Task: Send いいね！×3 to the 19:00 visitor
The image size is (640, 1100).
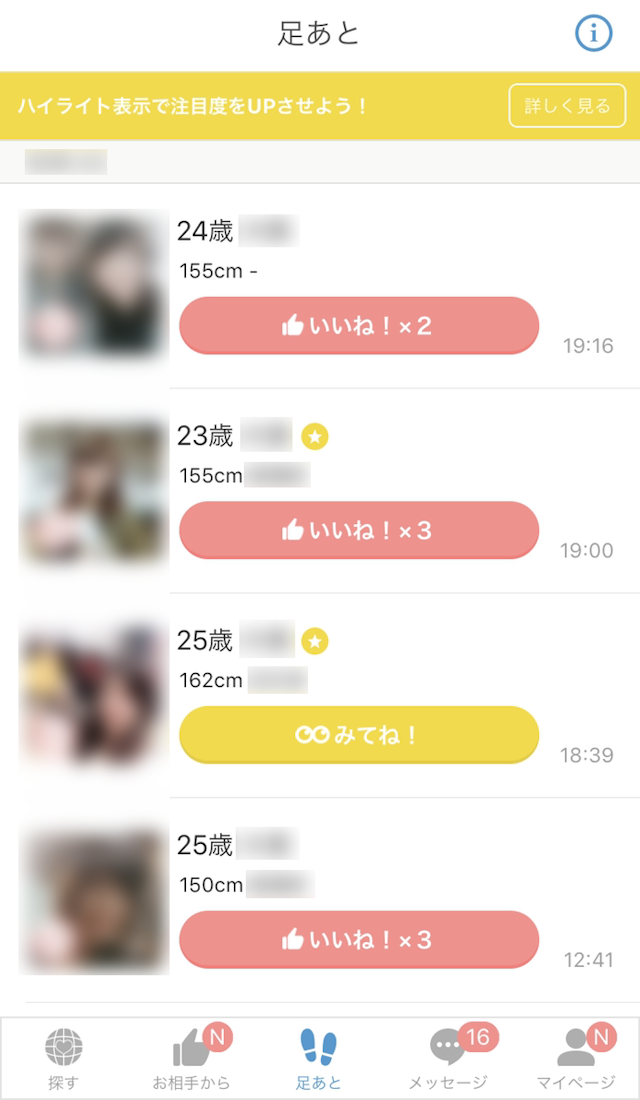Action: (359, 530)
